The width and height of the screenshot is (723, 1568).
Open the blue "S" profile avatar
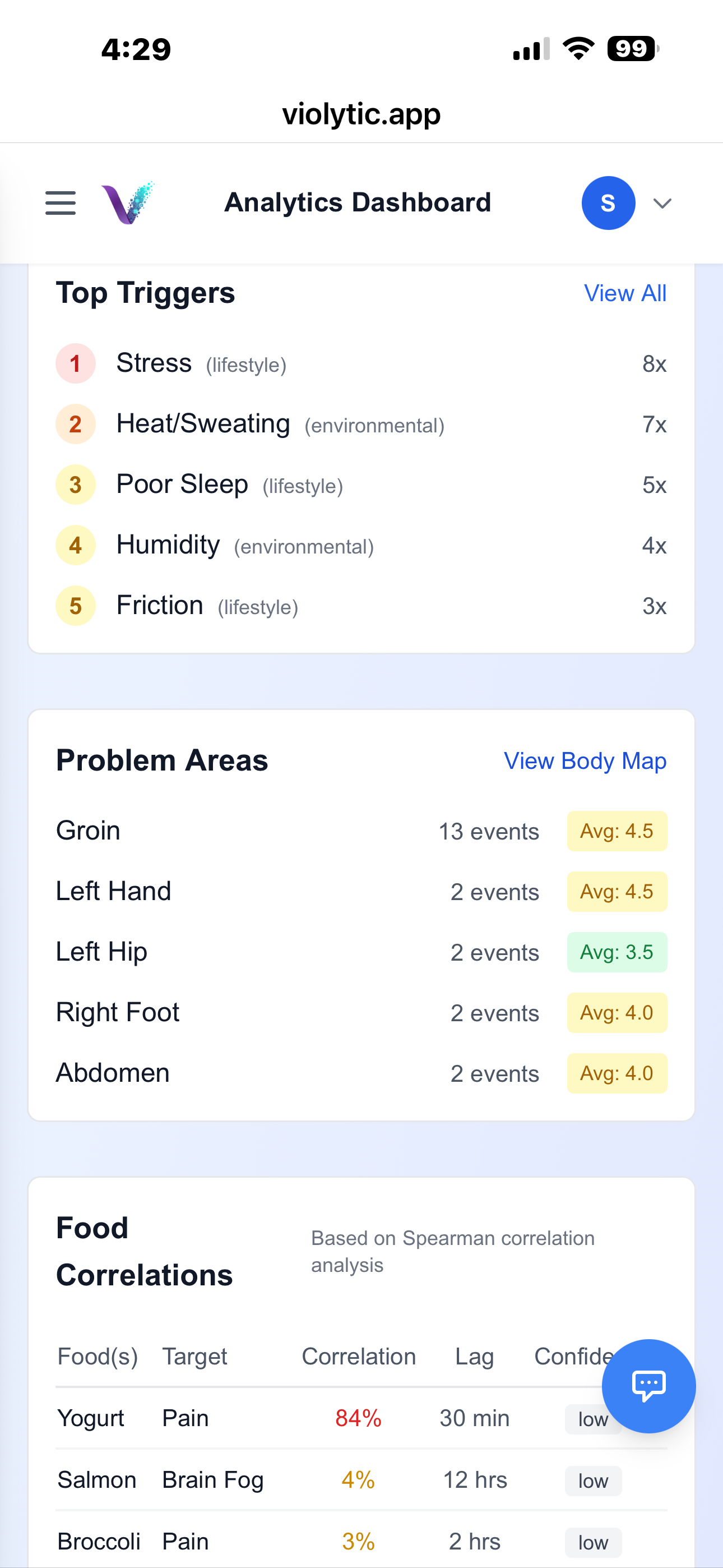point(608,202)
